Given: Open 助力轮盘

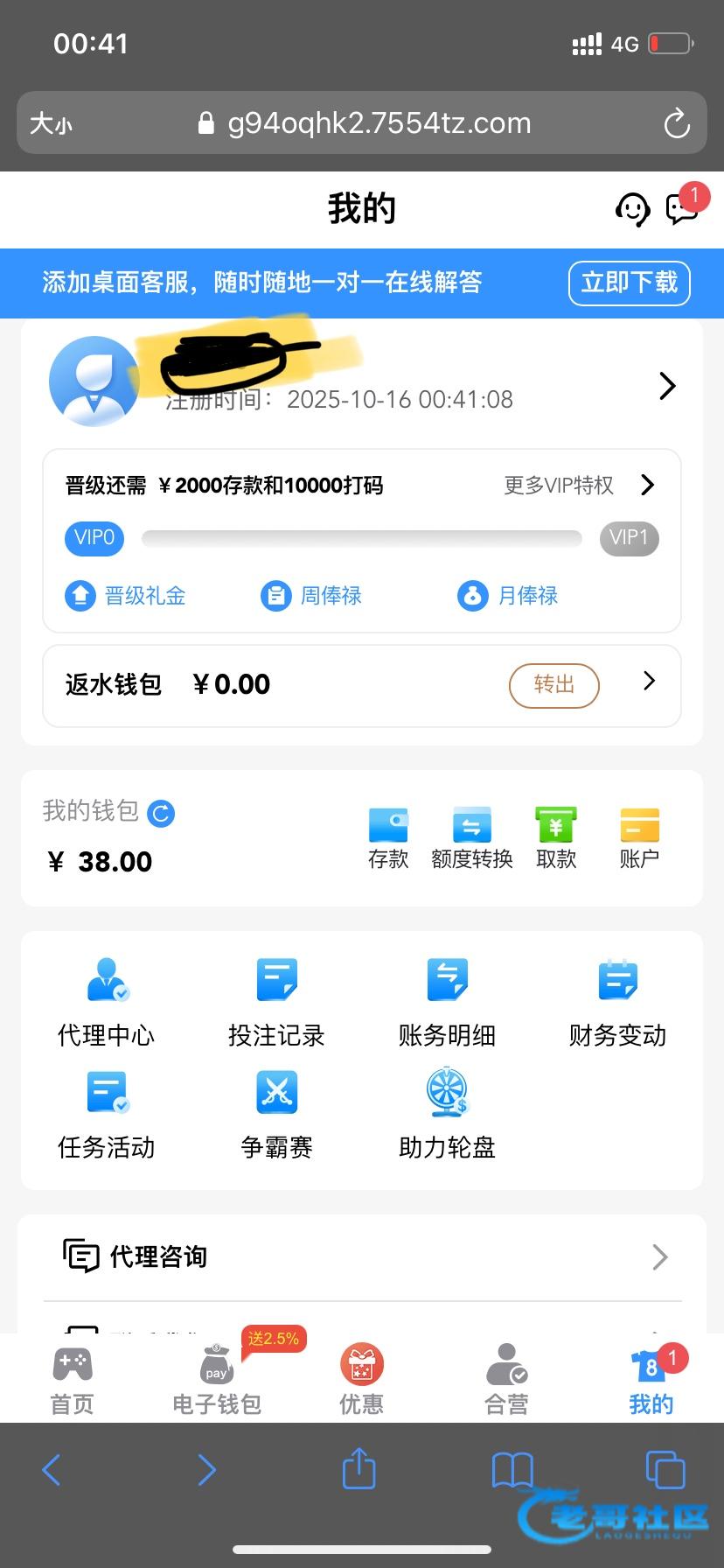Looking at the screenshot, I should coord(447,1114).
